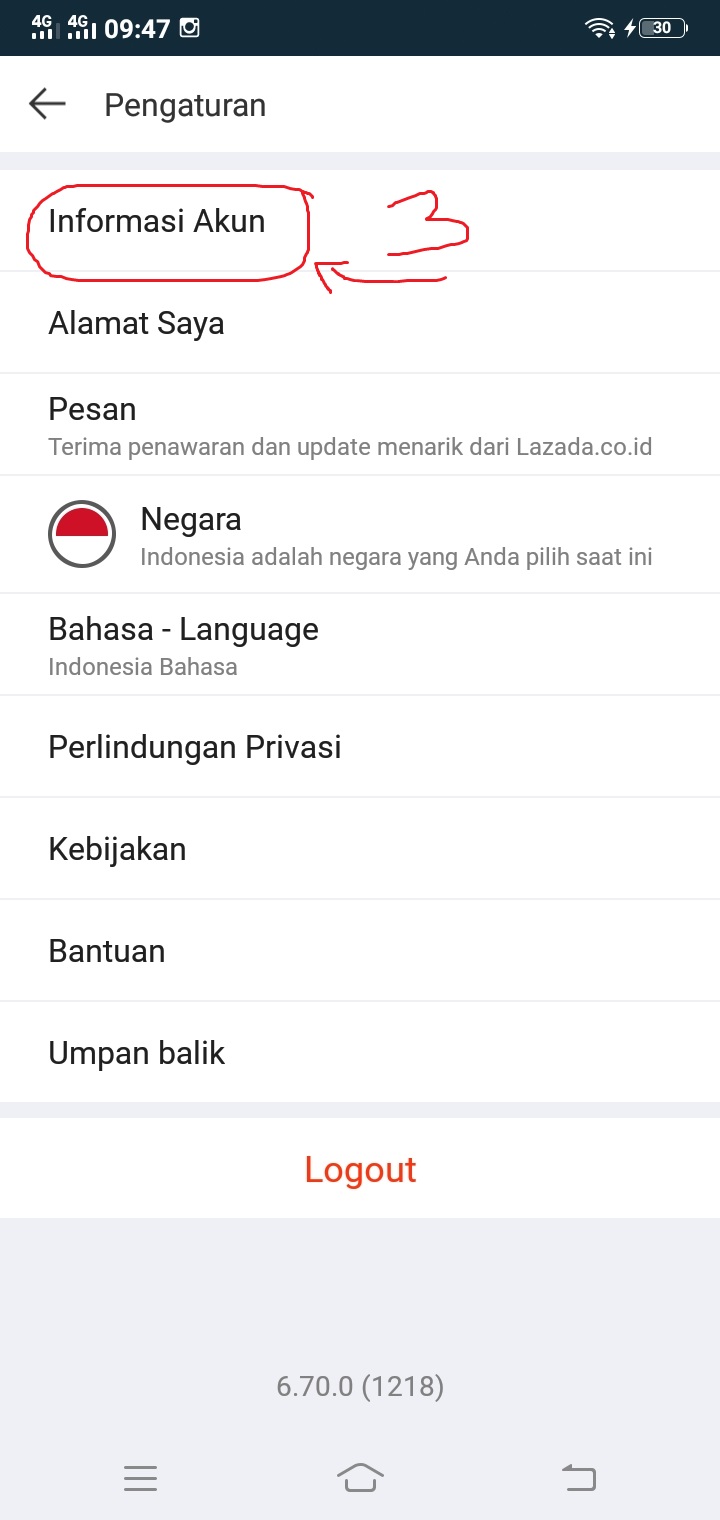720x1520 pixels.
Task: Change the Negara country setting
Action: coord(360,535)
